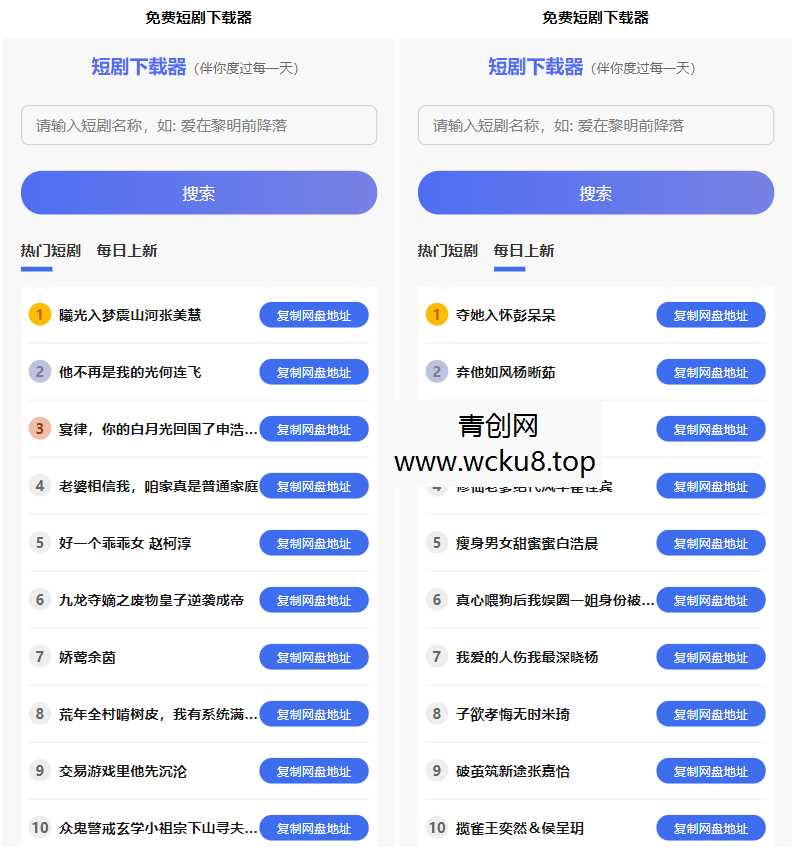The width and height of the screenshot is (794, 866).
Task: Click 复制网盘地址 for 子欲孝悔无时米琦
Action: 712,714
